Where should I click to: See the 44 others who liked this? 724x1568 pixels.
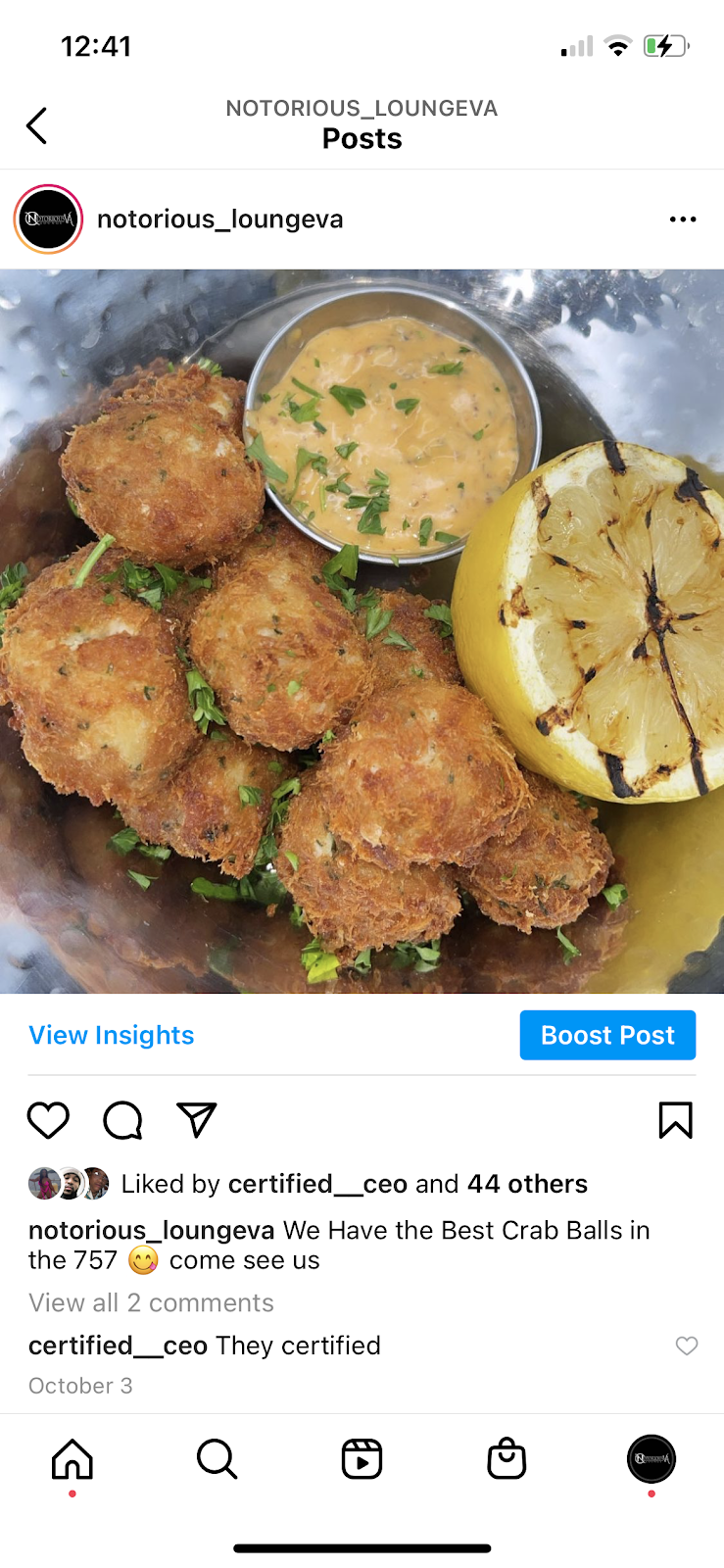[527, 1184]
